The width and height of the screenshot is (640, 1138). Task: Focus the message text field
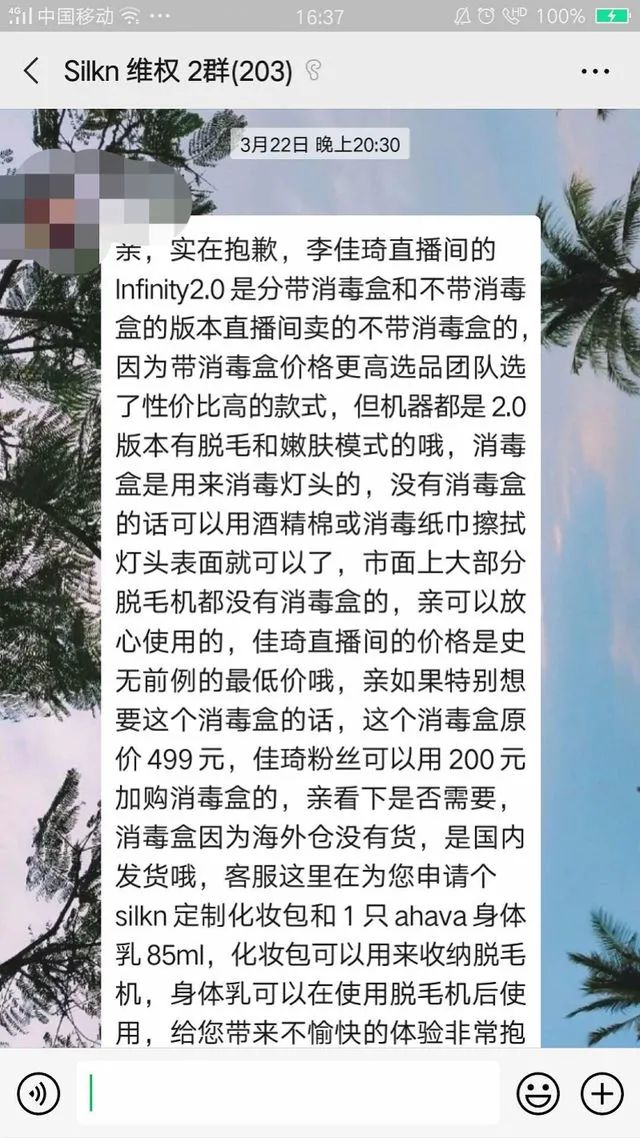[x=288, y=1093]
